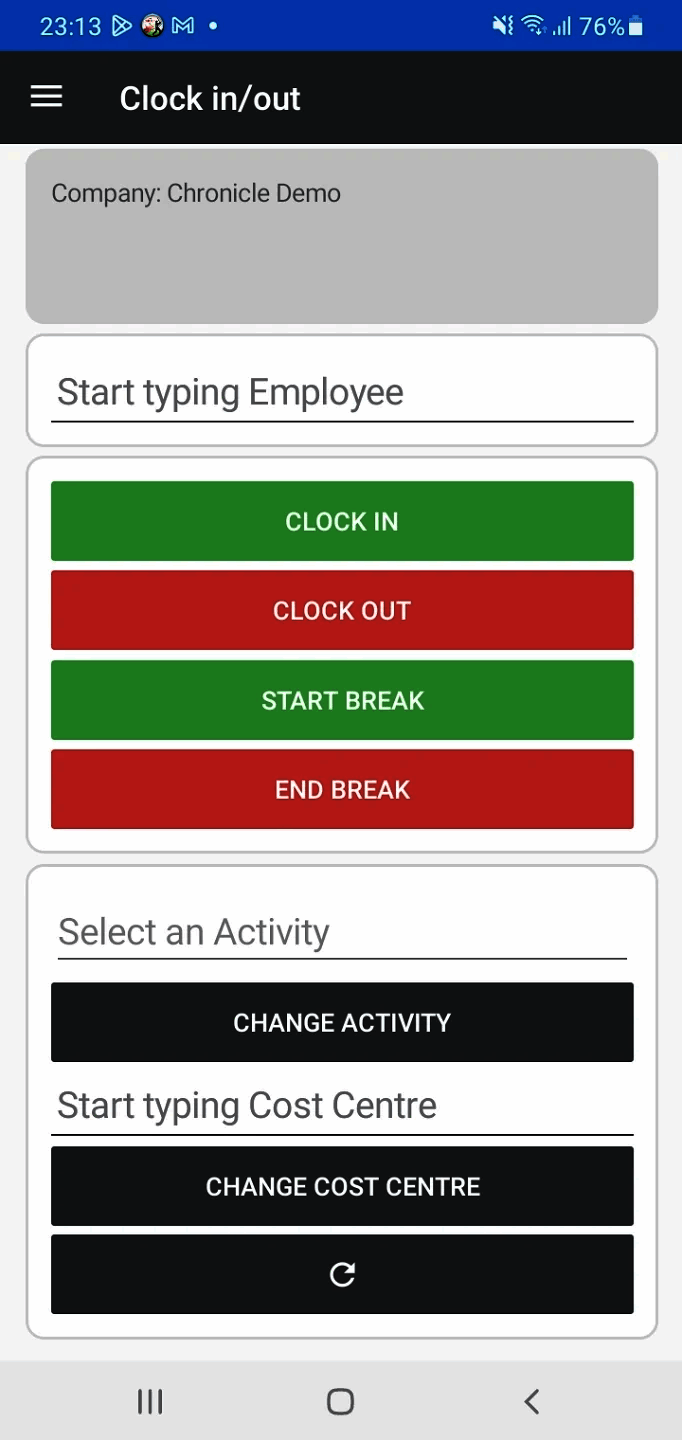Screen dimensions: 682x1440
Task: Focus the Cost Centre input field
Action: (341, 1106)
